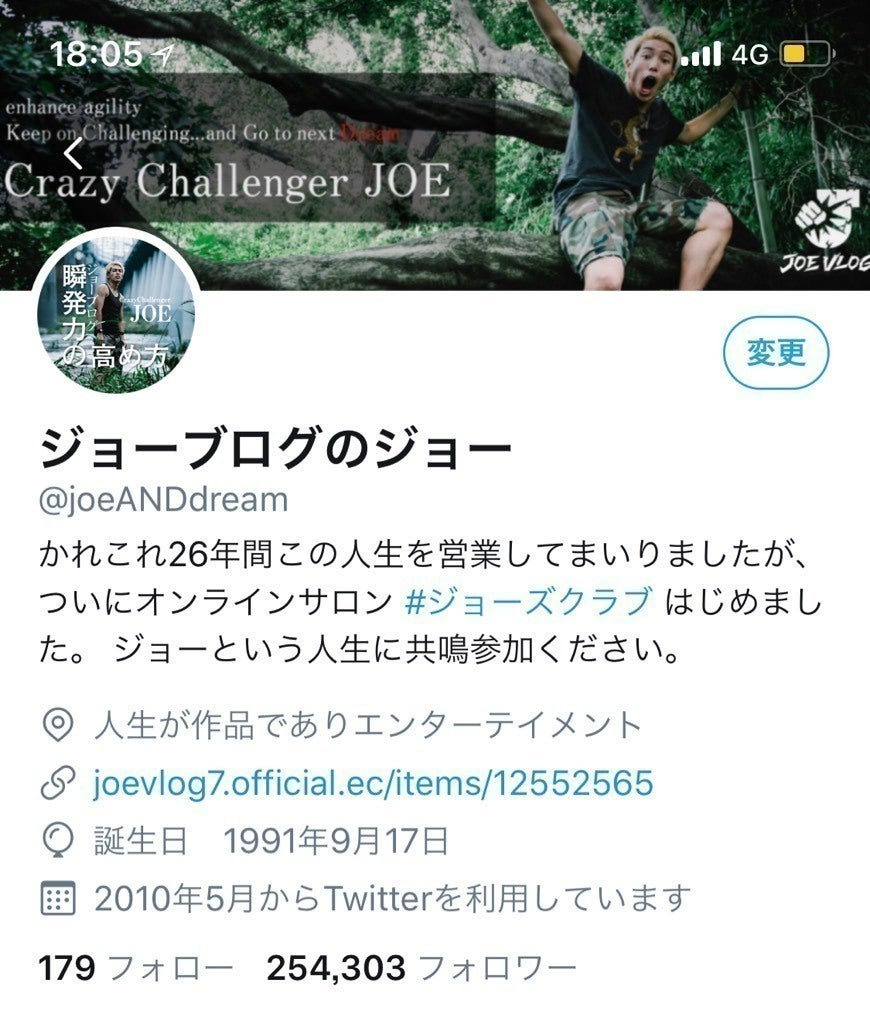View the 179 フォロー following list
This screenshot has height=1029, width=870.
click(x=135, y=967)
